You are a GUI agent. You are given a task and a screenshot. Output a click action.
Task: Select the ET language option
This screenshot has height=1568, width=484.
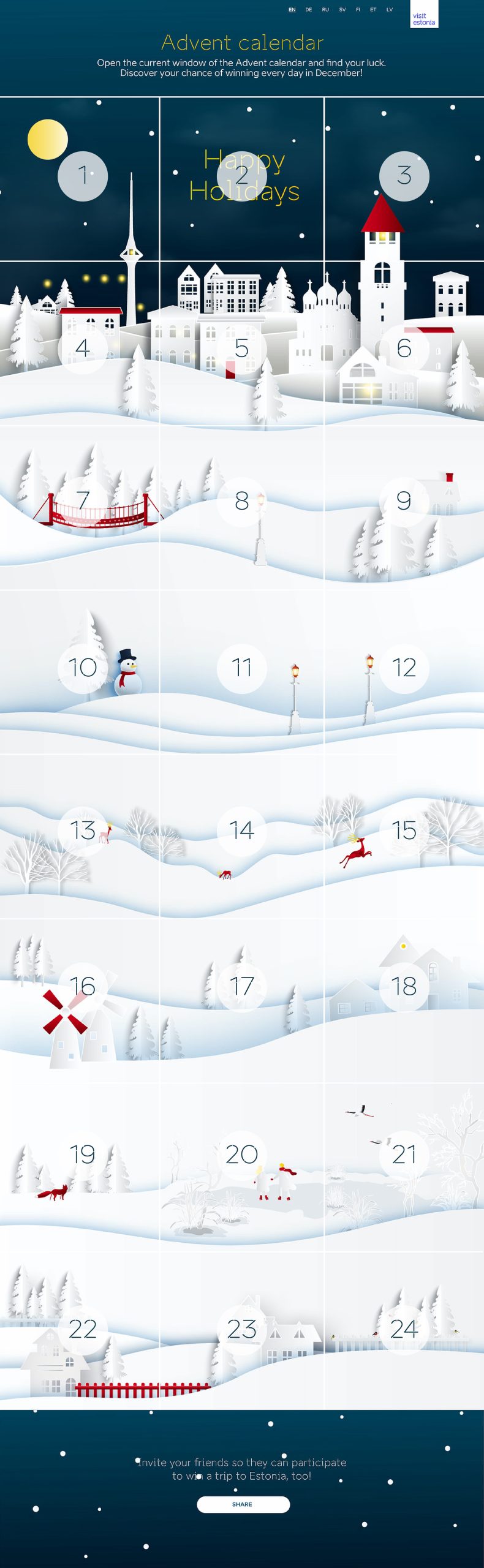pyautogui.click(x=373, y=10)
